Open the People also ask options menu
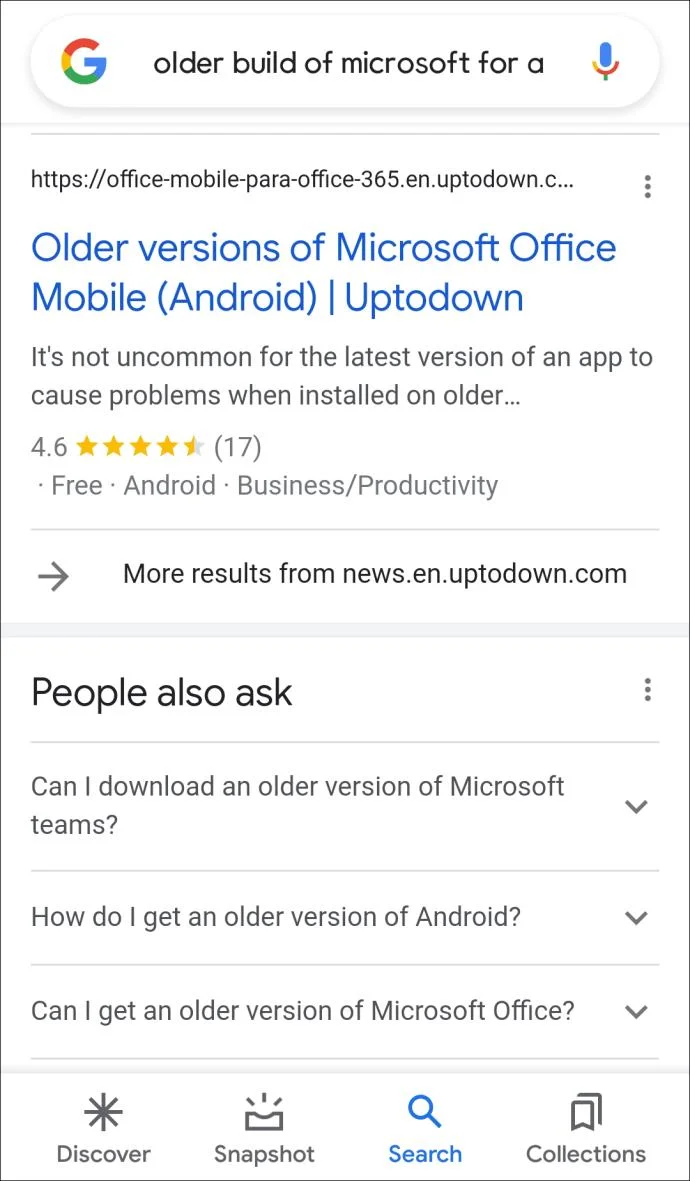This screenshot has height=1181, width=690. point(648,690)
